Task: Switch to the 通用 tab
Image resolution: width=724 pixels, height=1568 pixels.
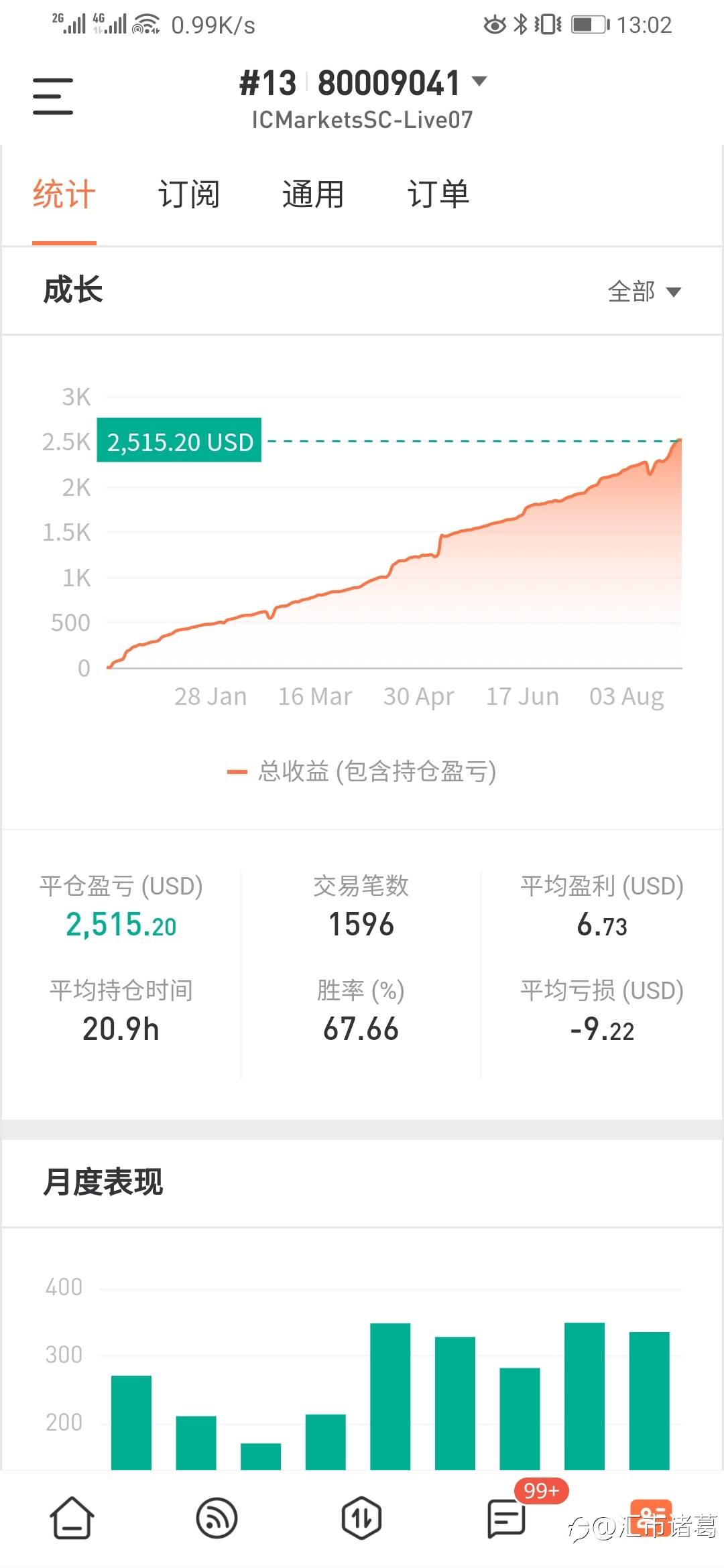Action: tap(313, 195)
